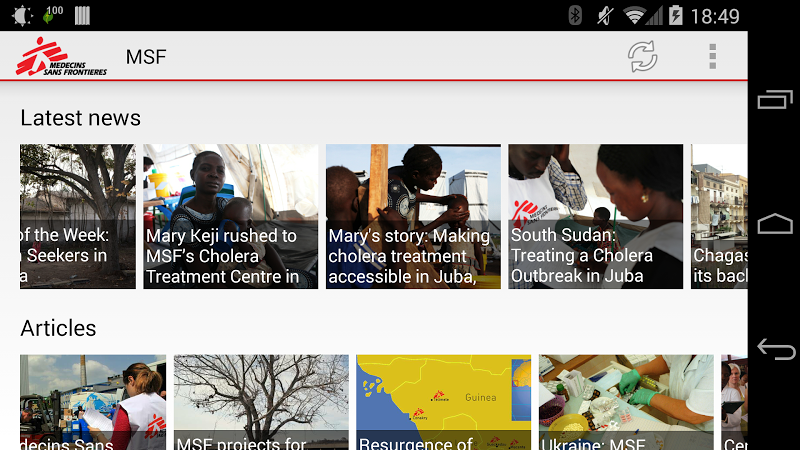Open the overflow menu
Screen dimensions: 800x450
[712, 57]
